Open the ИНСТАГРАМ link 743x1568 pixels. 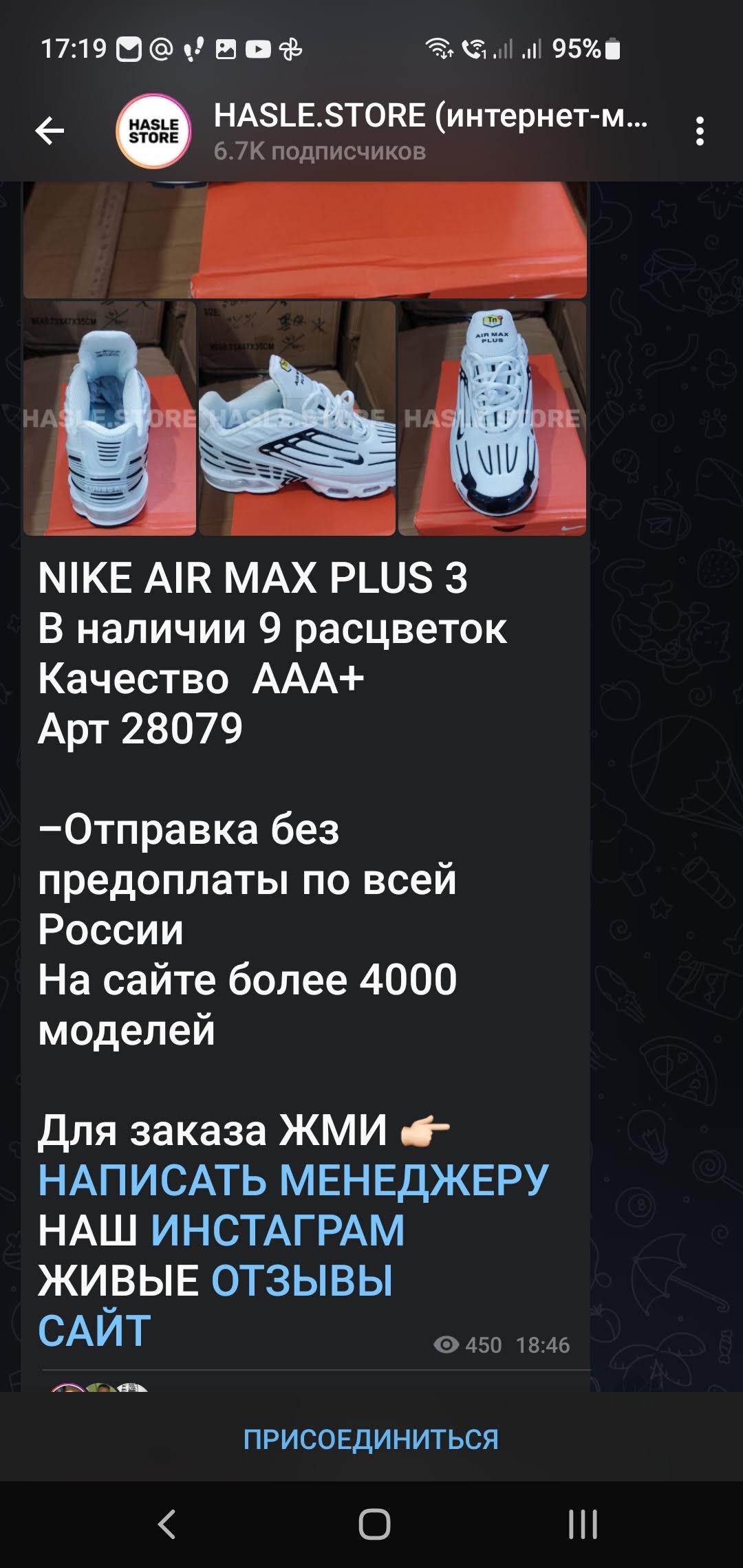tap(278, 1230)
